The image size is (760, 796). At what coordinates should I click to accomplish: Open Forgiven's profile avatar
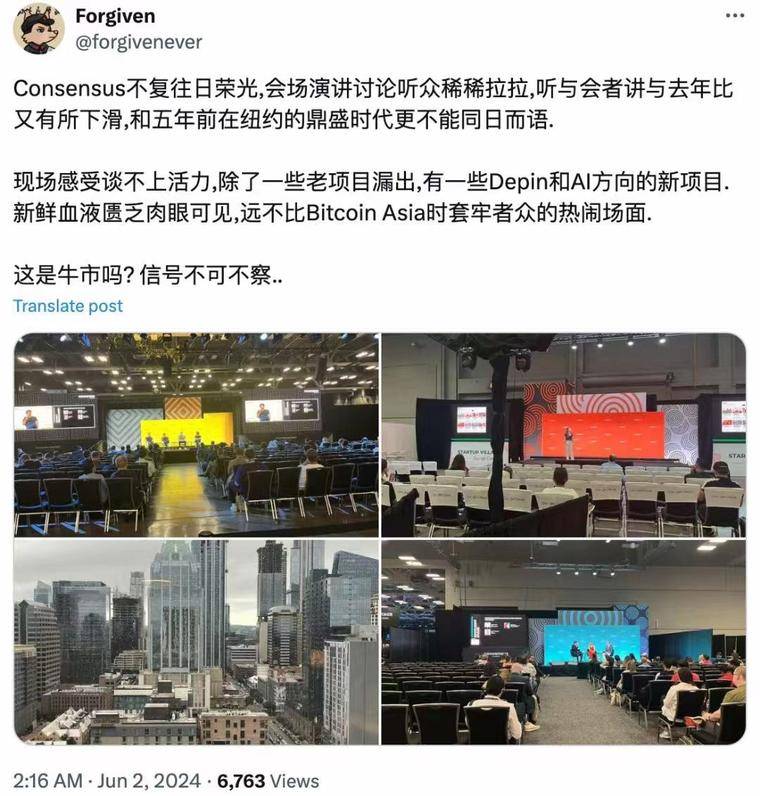tap(39, 28)
